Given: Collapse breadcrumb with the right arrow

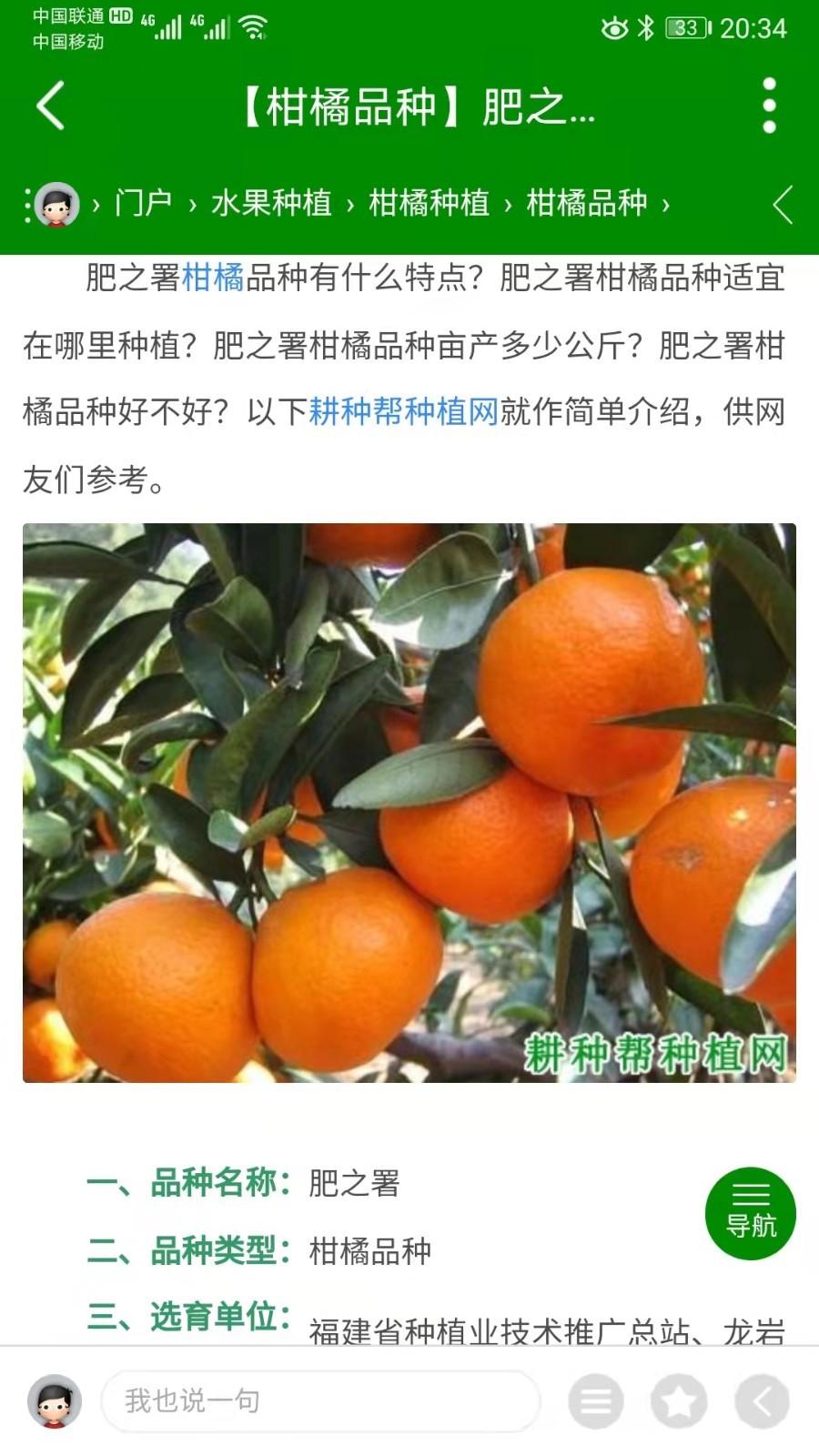Looking at the screenshot, I should (783, 204).
